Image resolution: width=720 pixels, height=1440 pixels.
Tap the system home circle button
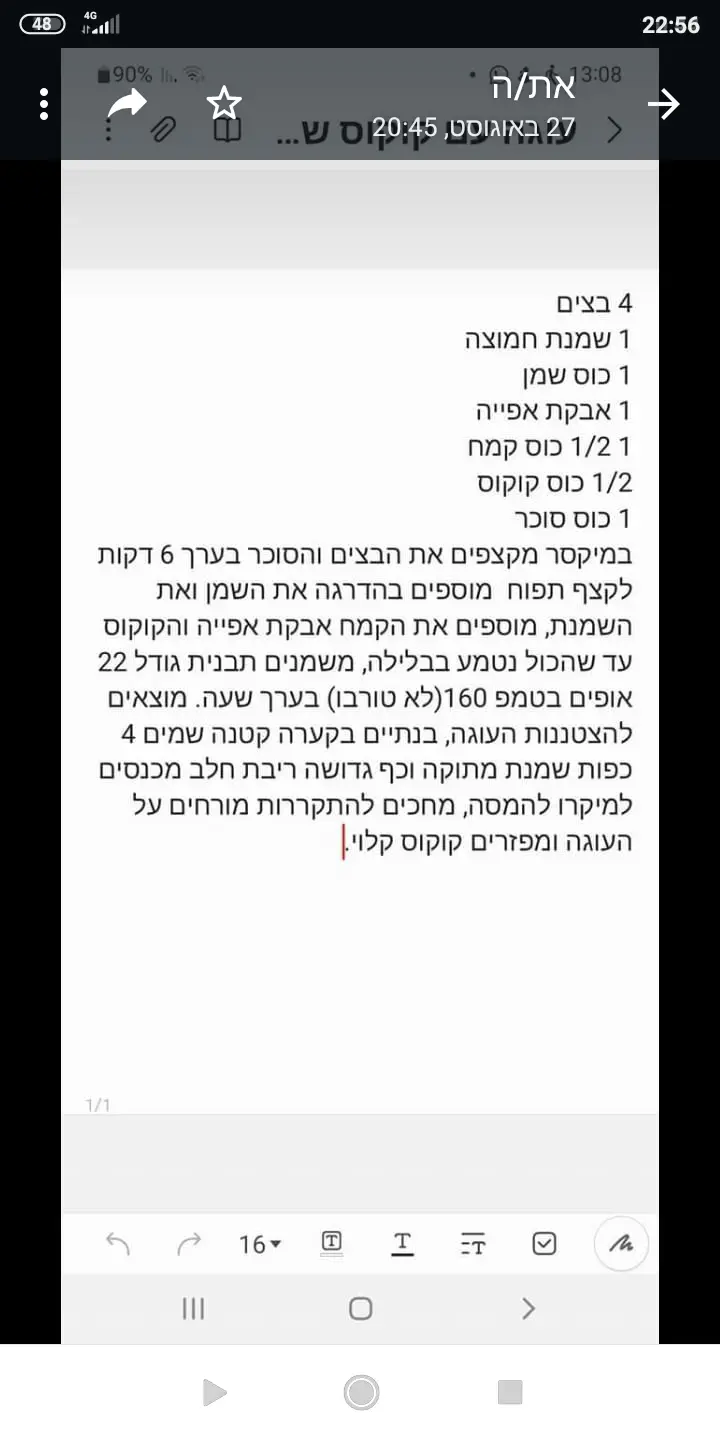[360, 1392]
